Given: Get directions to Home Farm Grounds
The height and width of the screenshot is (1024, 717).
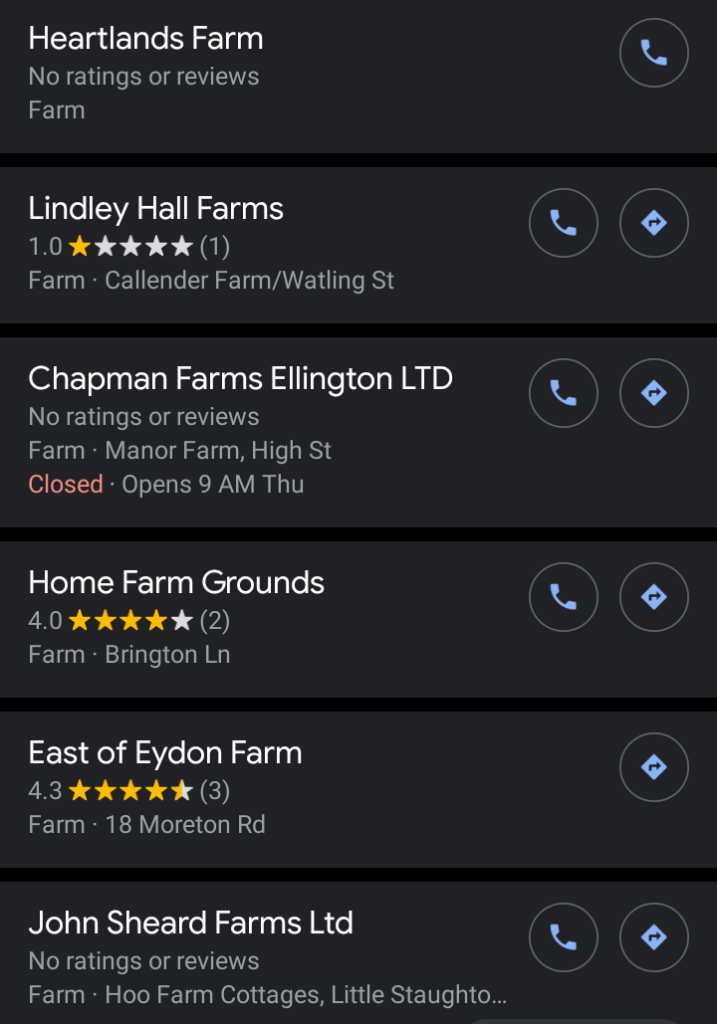Looking at the screenshot, I should 654,597.
